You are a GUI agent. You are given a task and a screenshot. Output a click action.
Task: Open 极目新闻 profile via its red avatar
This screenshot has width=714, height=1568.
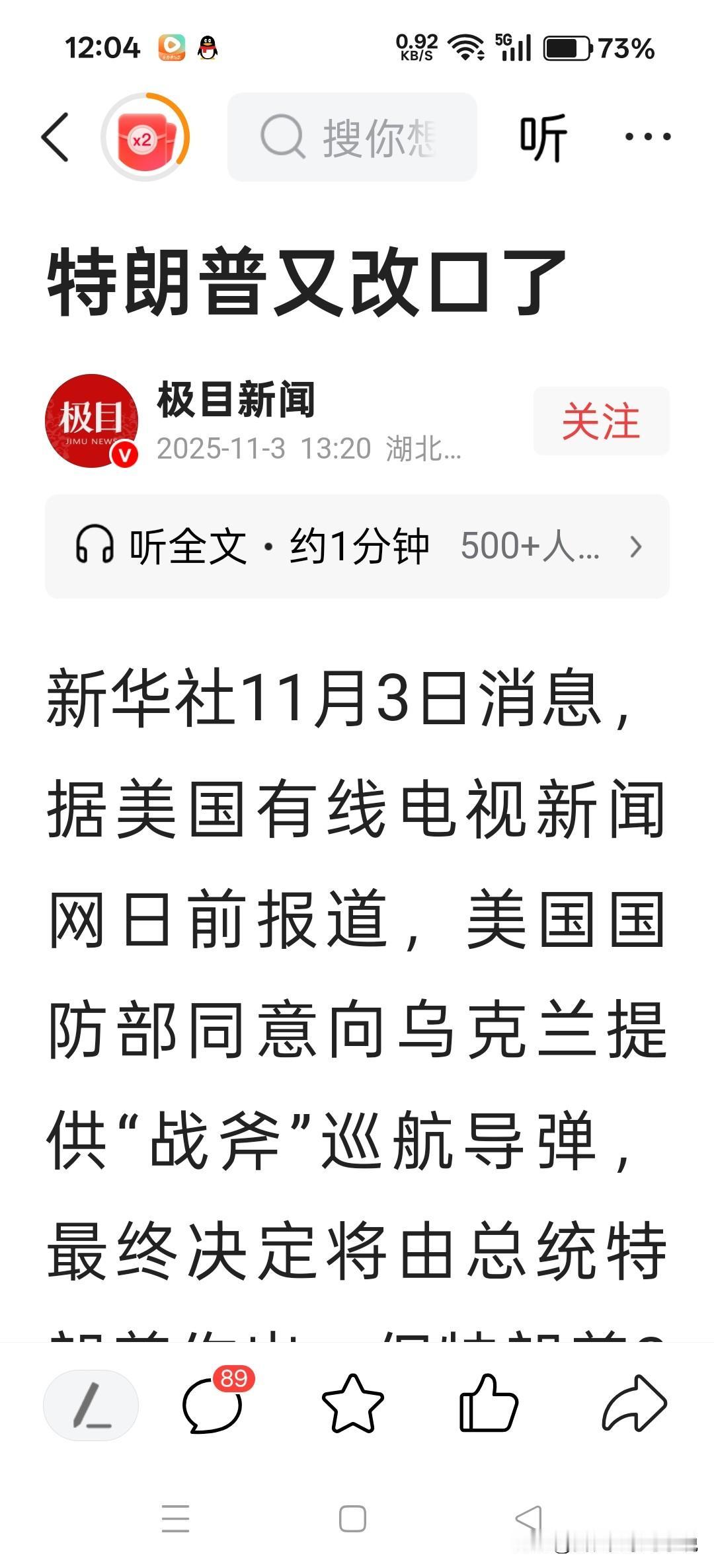pos(91,421)
